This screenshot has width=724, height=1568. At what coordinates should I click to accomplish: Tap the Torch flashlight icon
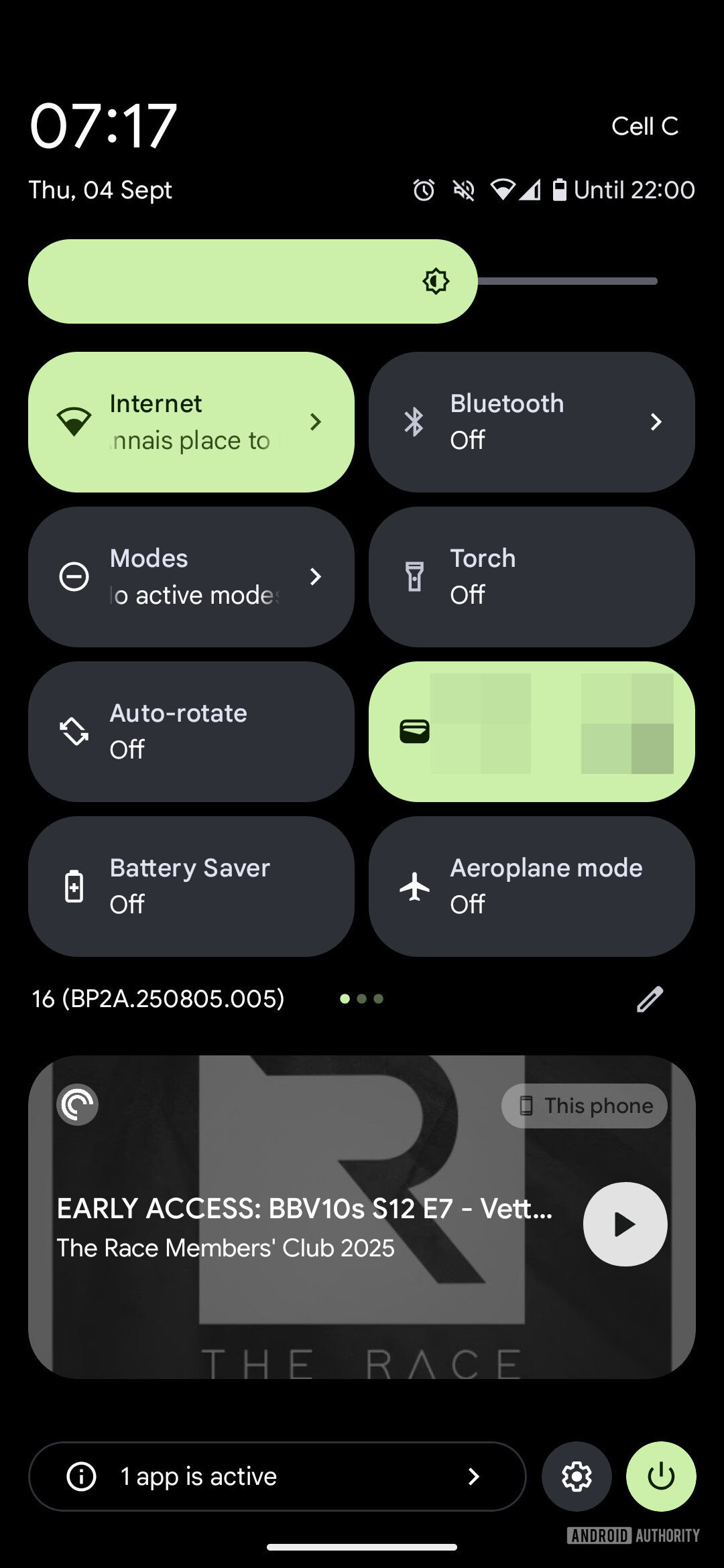[414, 576]
